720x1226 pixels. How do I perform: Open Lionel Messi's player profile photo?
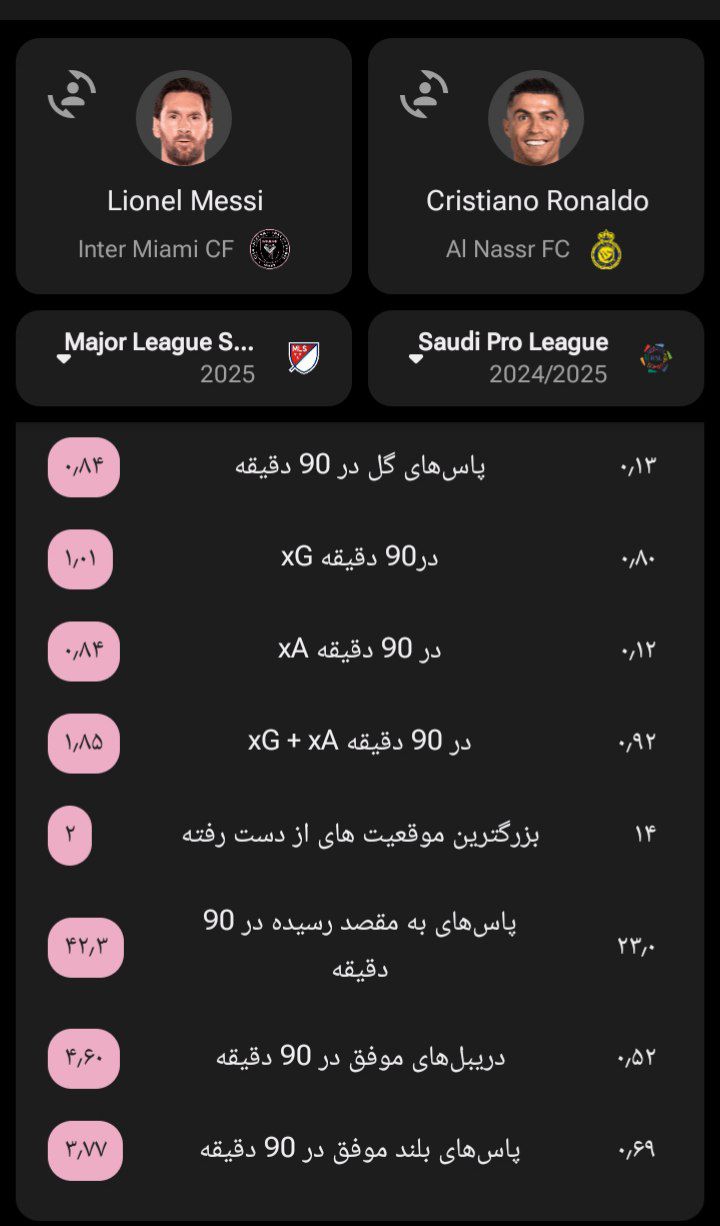[184, 118]
